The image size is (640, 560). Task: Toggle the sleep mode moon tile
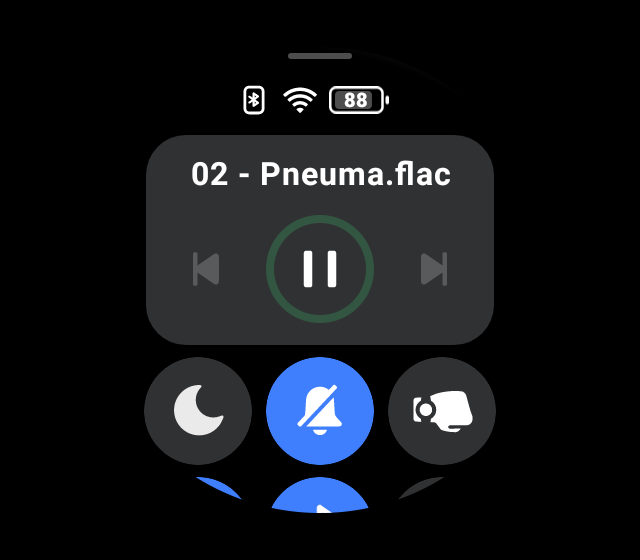[198, 410]
